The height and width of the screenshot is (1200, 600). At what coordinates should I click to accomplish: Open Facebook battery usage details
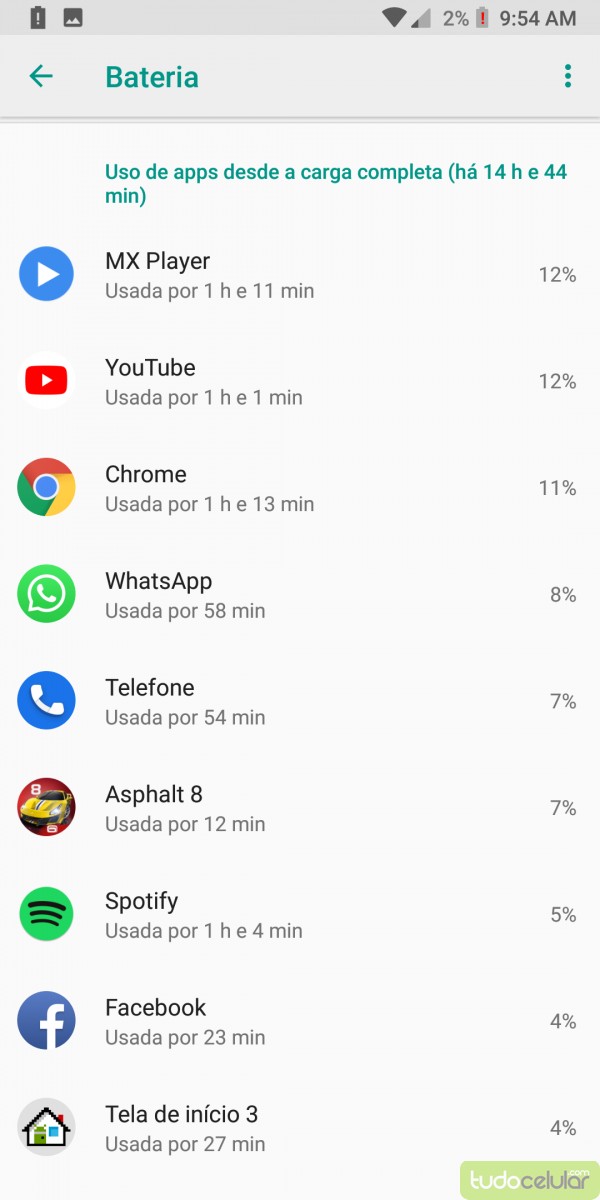(x=300, y=1021)
